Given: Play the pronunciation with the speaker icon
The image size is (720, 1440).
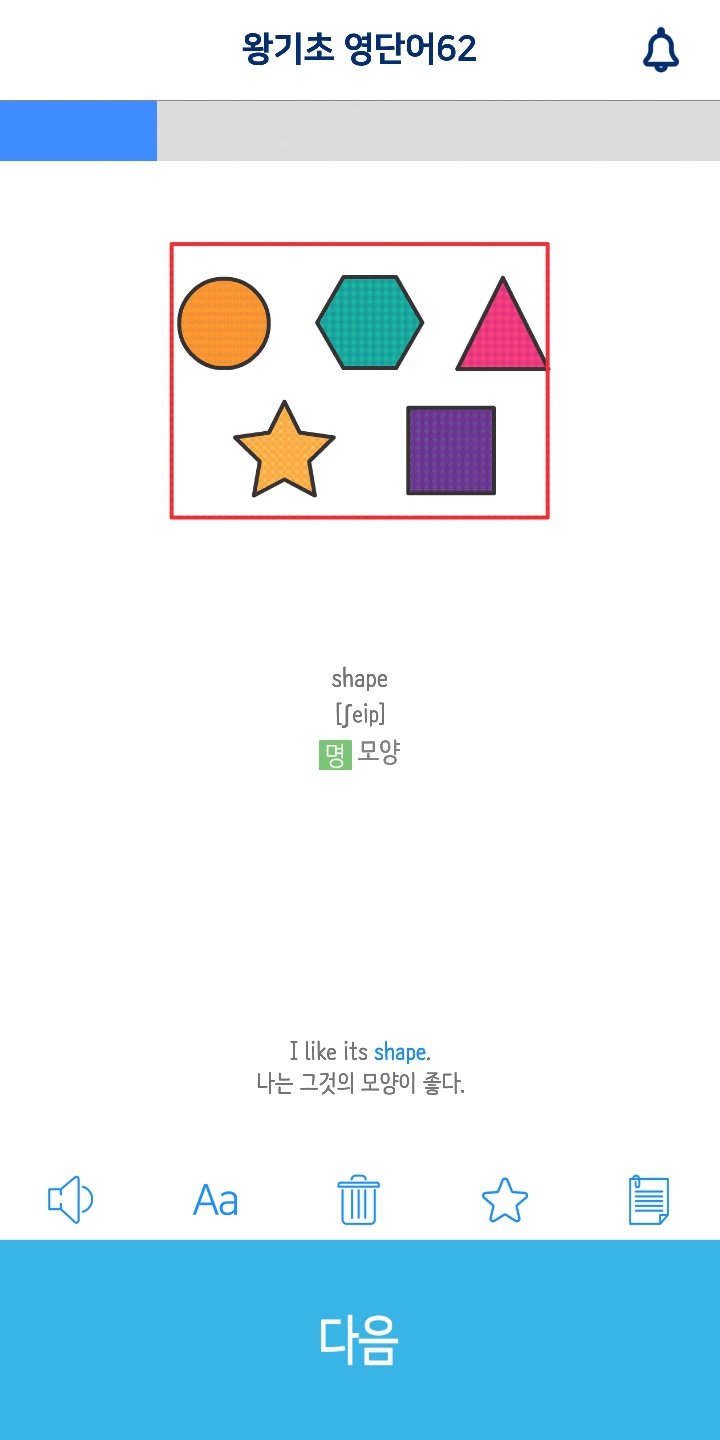Looking at the screenshot, I should (x=70, y=1199).
